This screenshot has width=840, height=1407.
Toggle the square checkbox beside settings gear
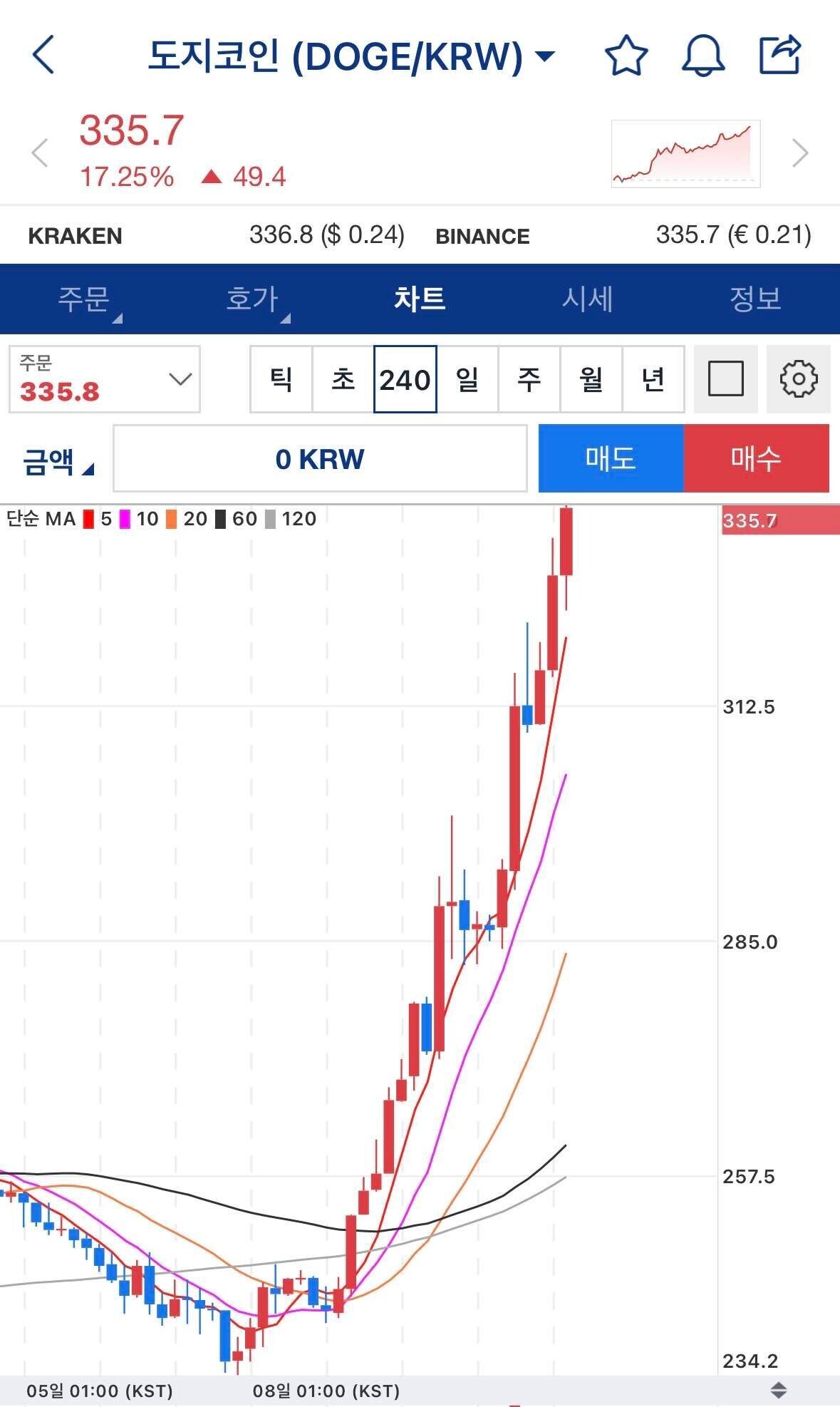[x=726, y=380]
